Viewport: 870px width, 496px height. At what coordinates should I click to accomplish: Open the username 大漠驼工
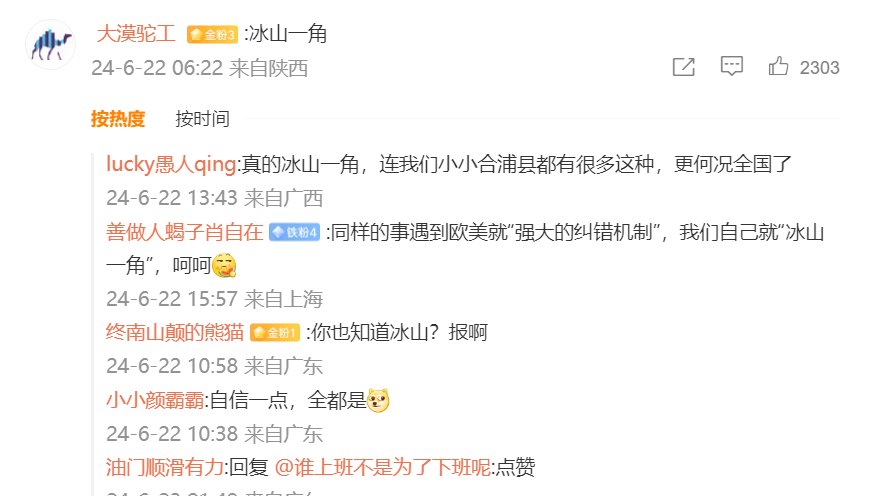135,34
